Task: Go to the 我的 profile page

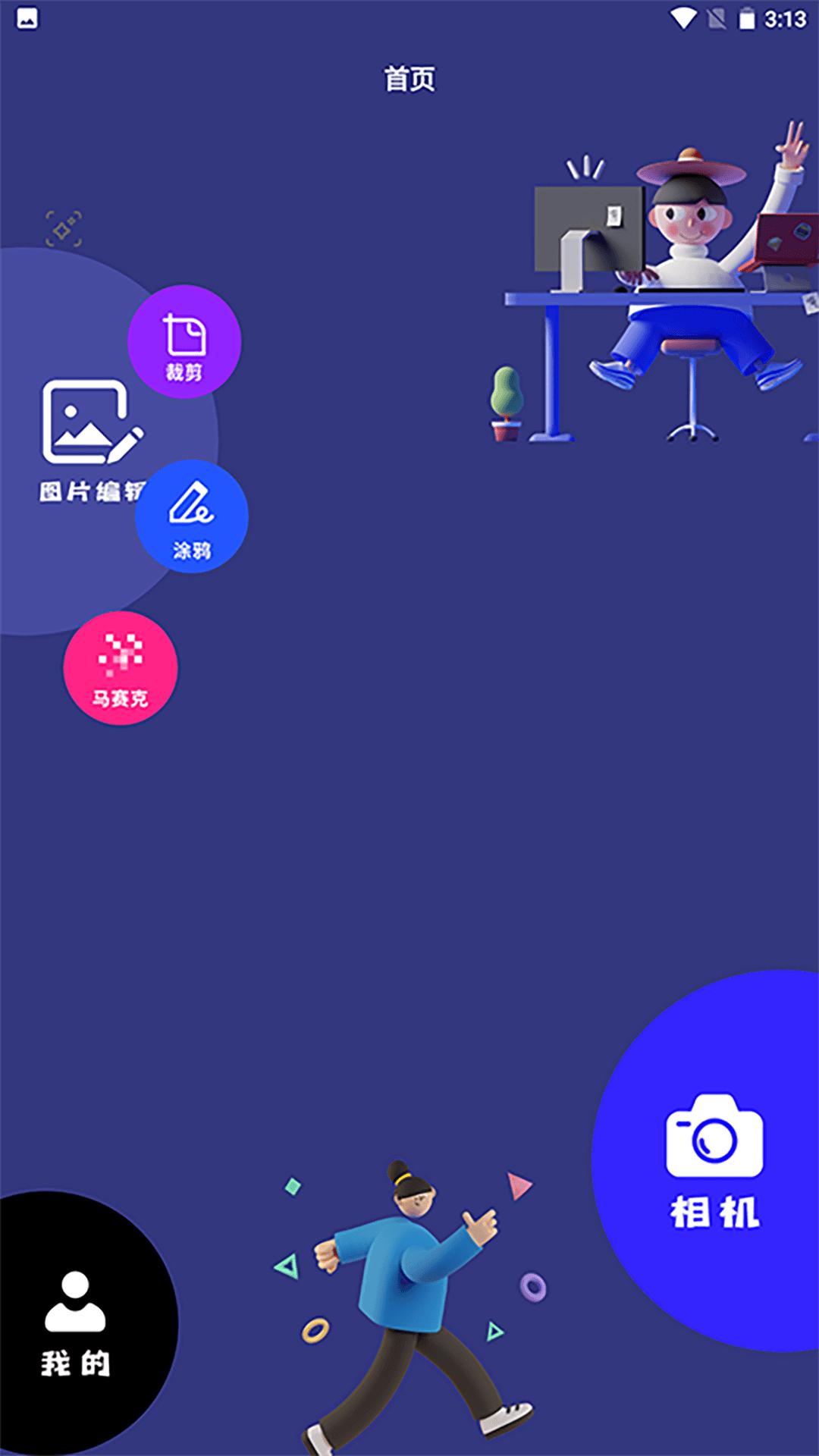Action: 75,1323
